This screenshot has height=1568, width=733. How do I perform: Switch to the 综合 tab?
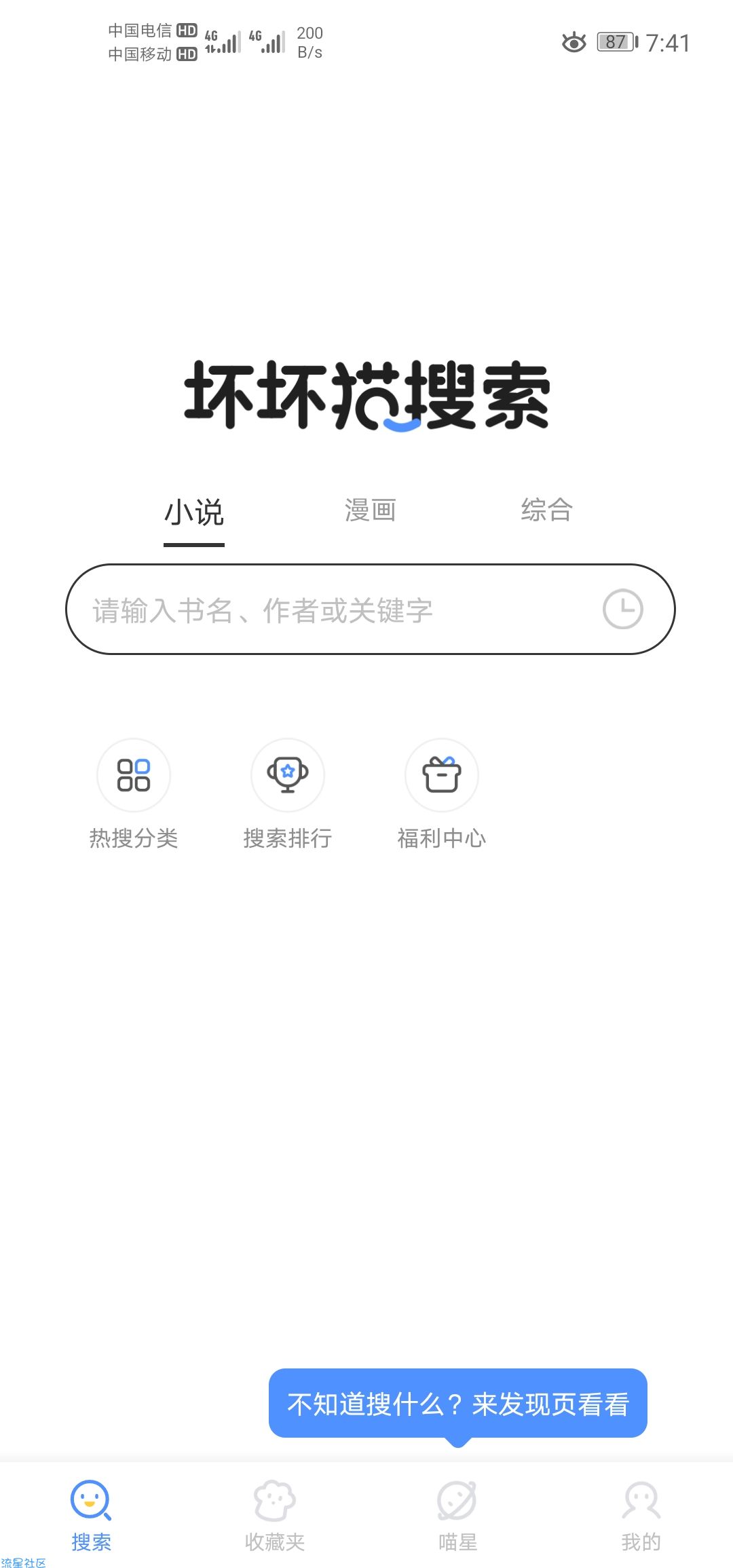click(x=546, y=510)
